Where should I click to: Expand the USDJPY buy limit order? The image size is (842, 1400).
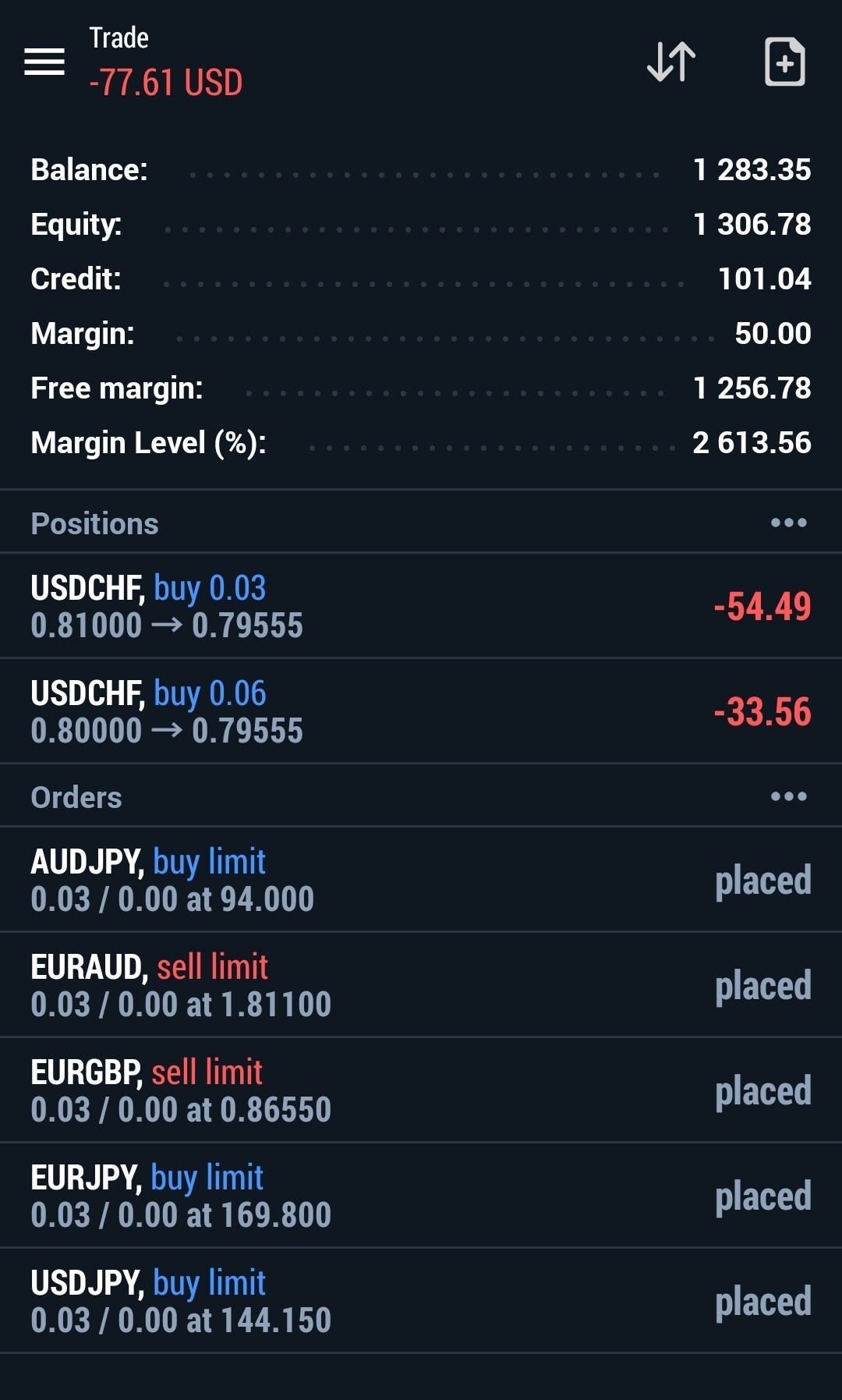[421, 1301]
